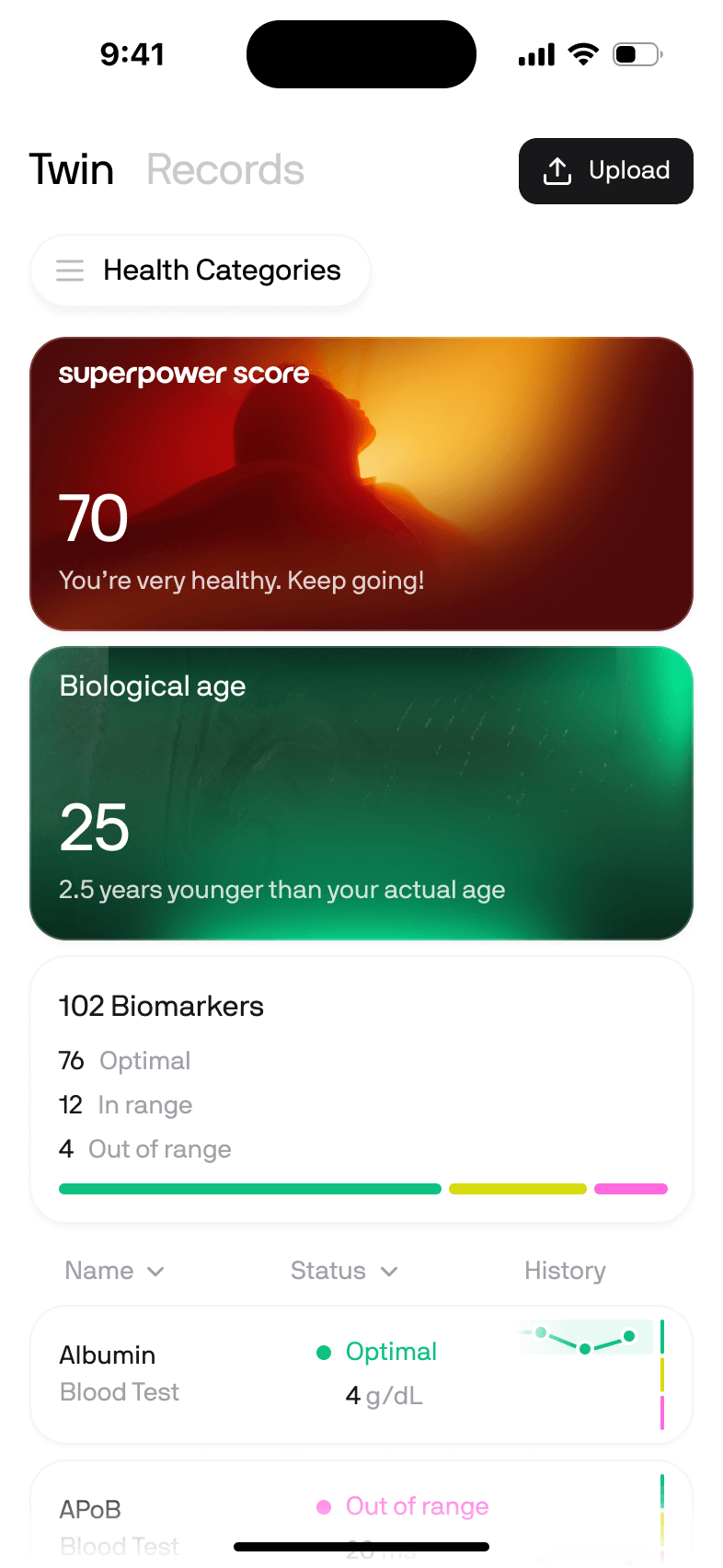View the Biological age card

point(361,793)
